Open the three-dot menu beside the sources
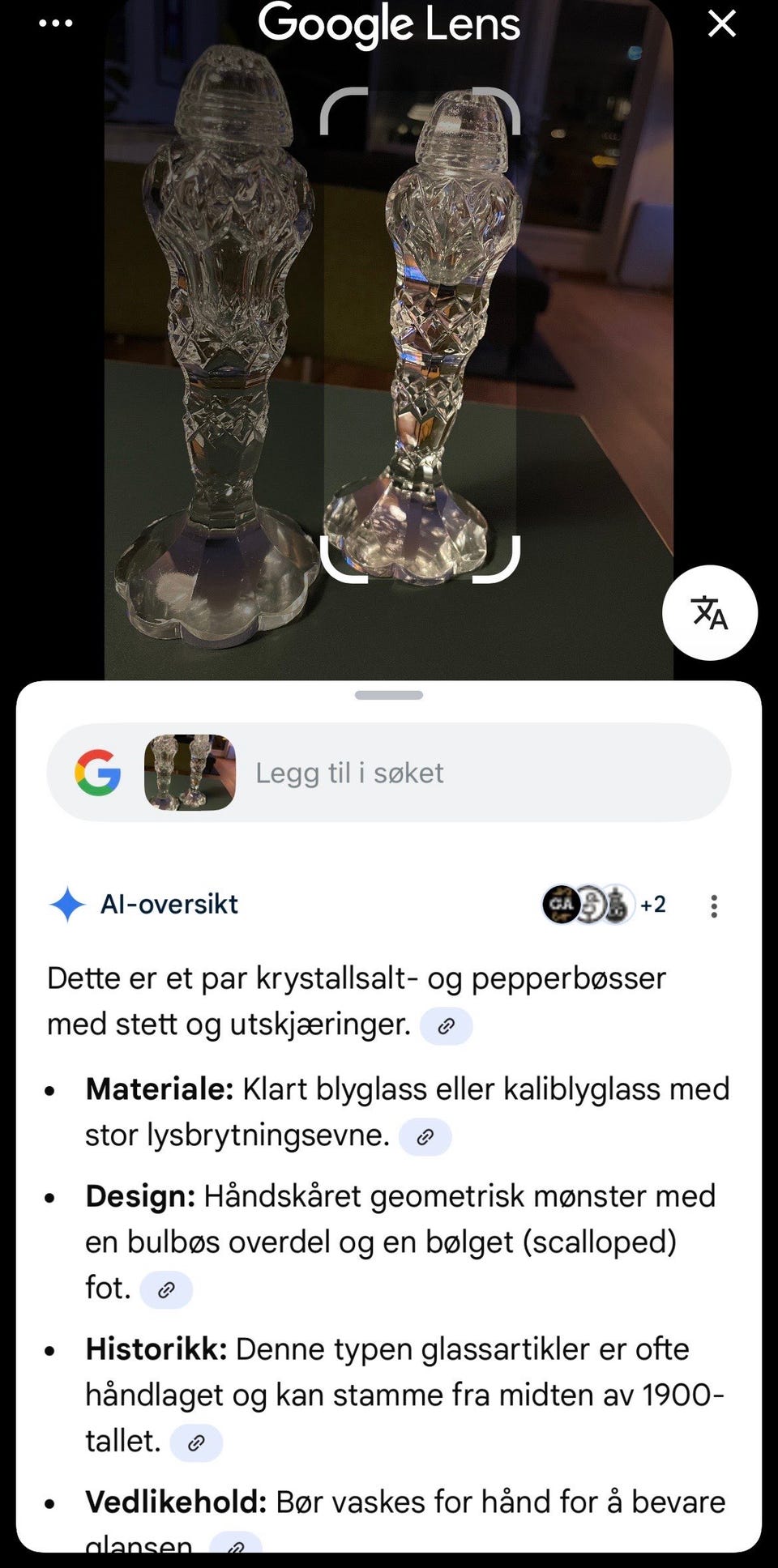 click(713, 905)
